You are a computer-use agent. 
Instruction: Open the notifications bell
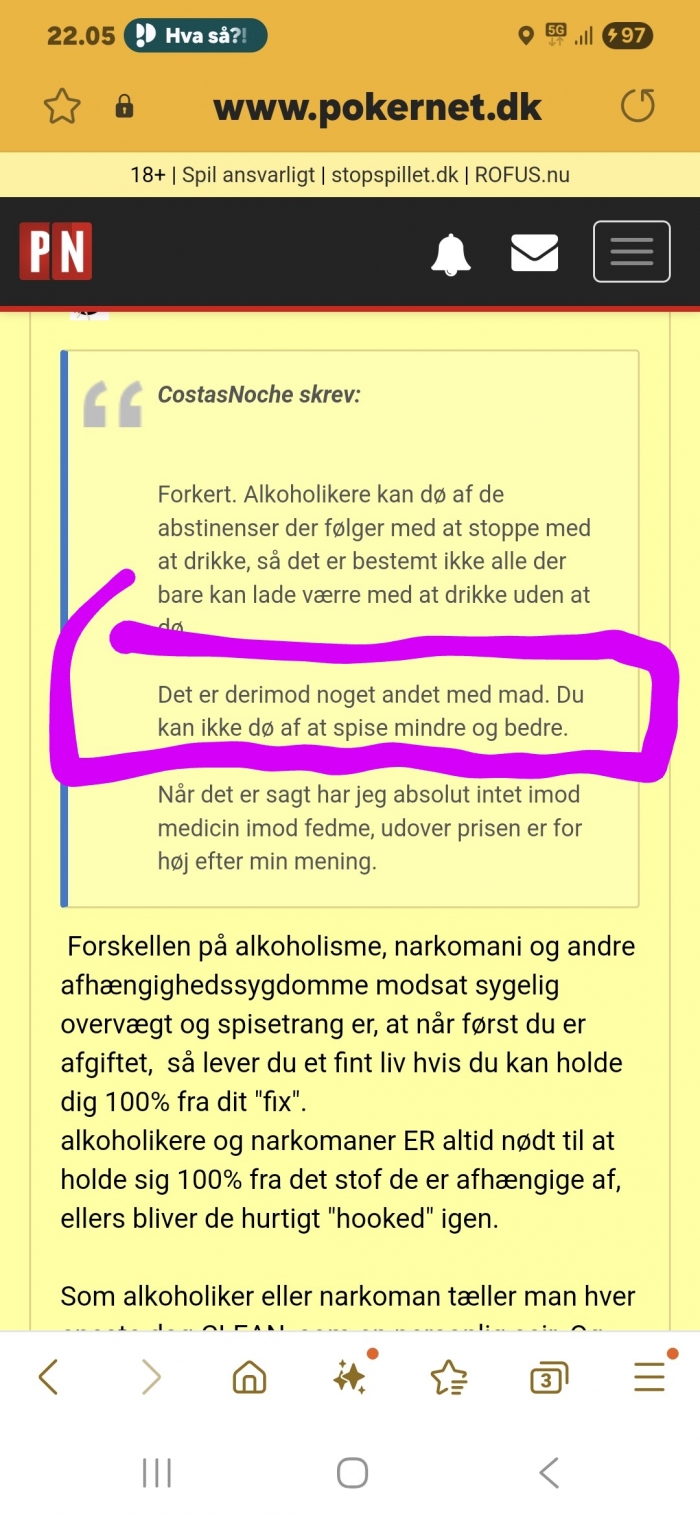(450, 253)
